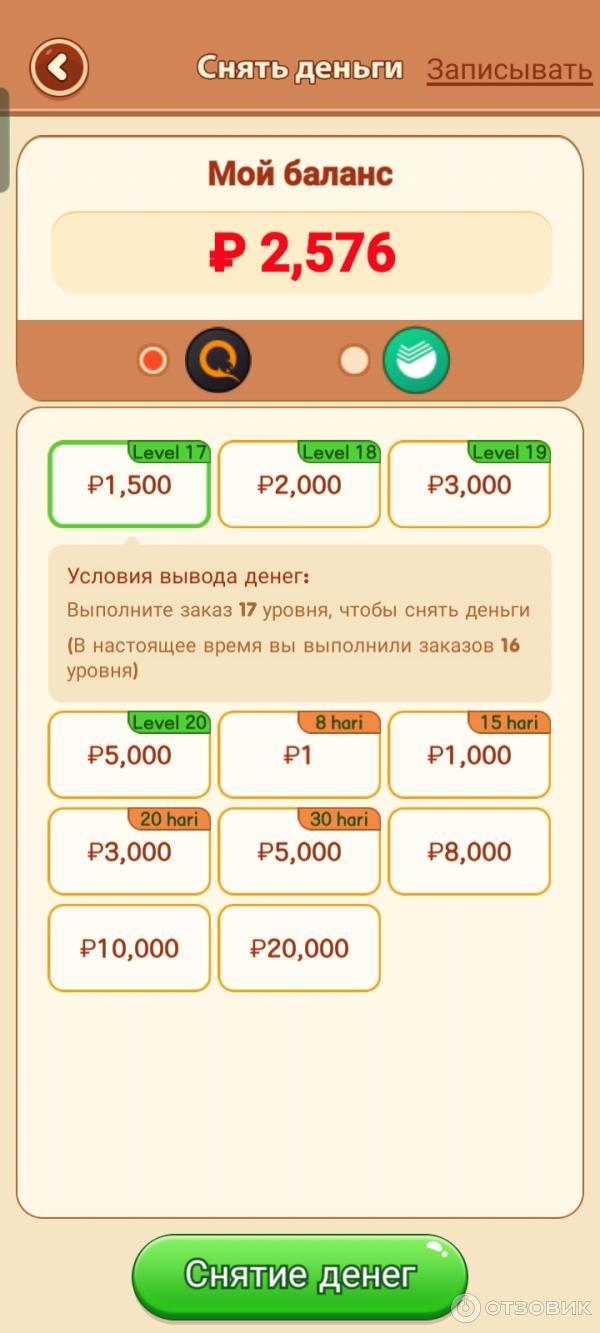Viewport: 600px width, 1333px height.
Task: Select the QIWI payment method
Action: point(218,360)
